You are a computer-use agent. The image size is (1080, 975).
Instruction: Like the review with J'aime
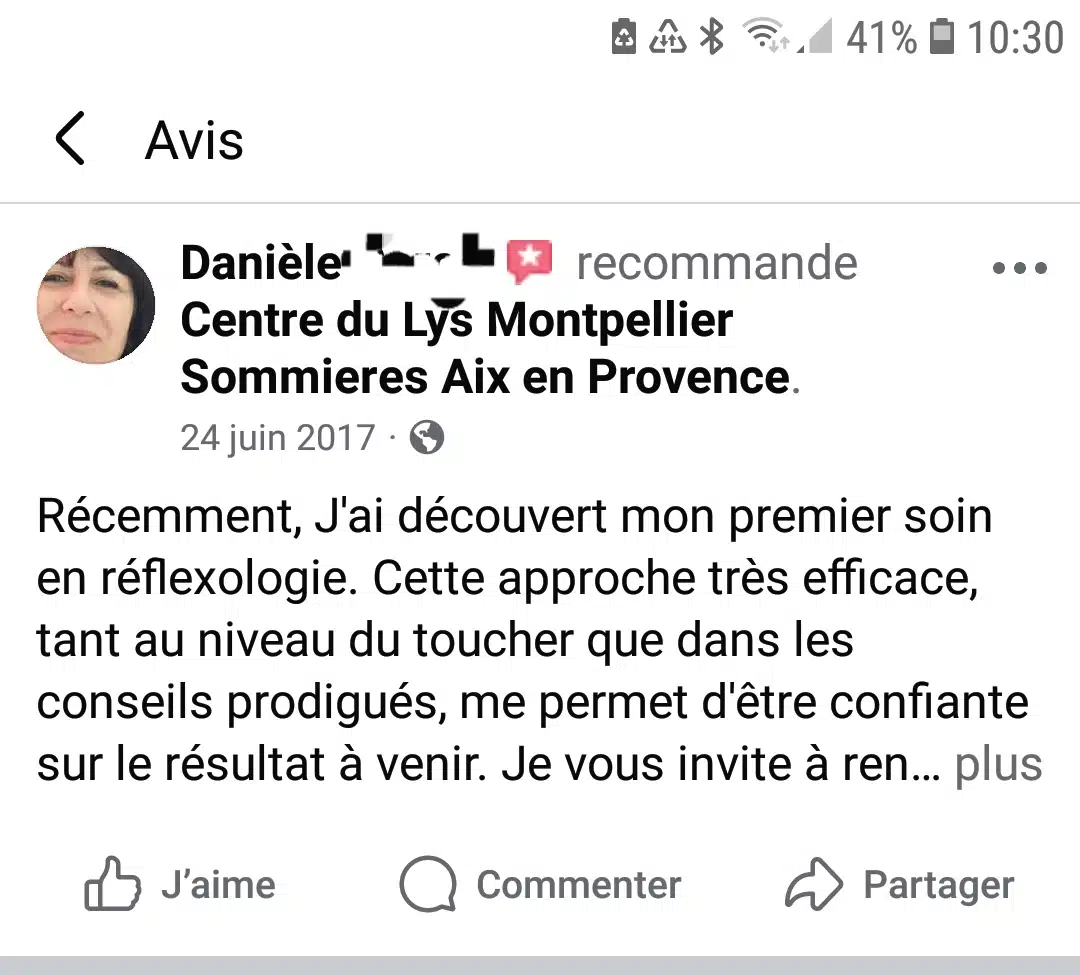pos(181,885)
